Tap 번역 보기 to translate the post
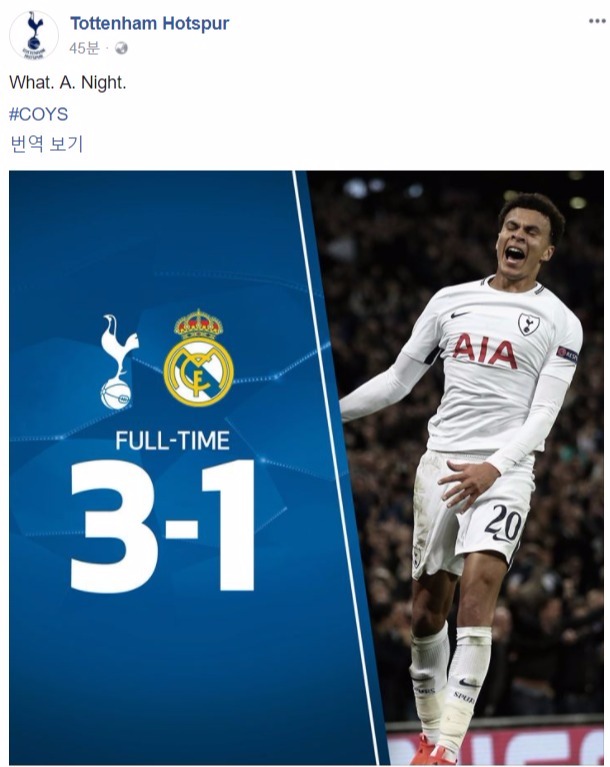 tap(46, 144)
